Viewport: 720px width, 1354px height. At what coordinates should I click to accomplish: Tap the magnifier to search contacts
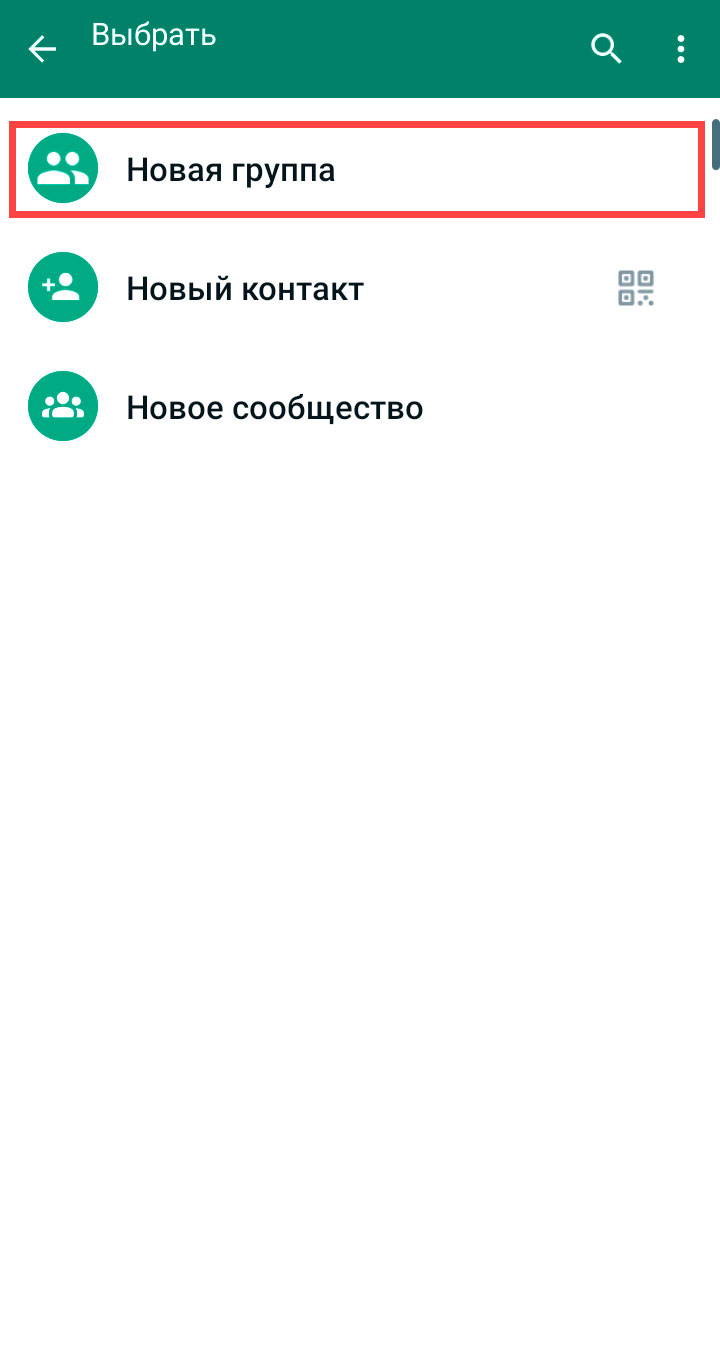[606, 48]
